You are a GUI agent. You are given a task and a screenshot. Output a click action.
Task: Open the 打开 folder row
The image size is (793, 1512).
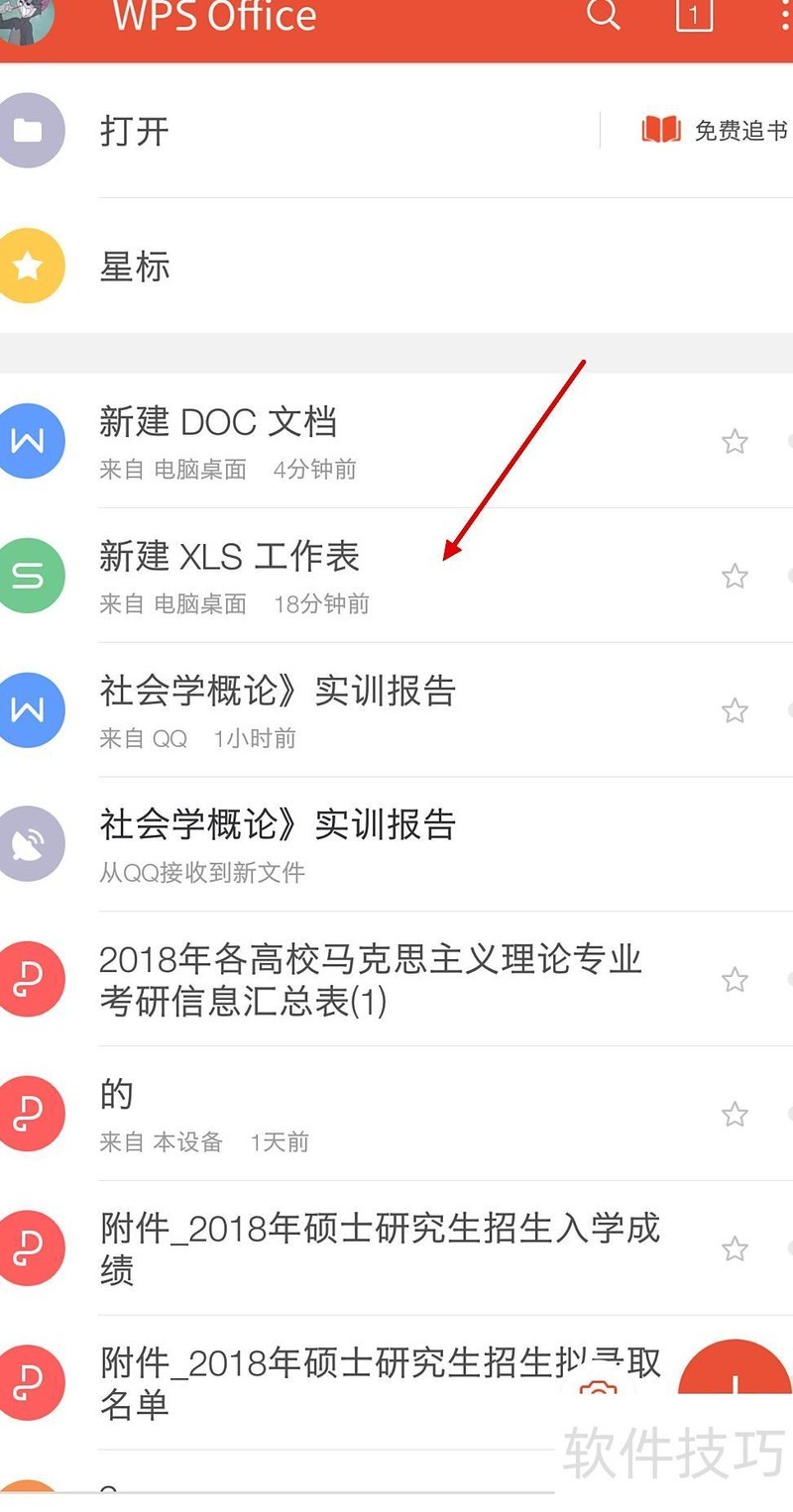[x=297, y=131]
